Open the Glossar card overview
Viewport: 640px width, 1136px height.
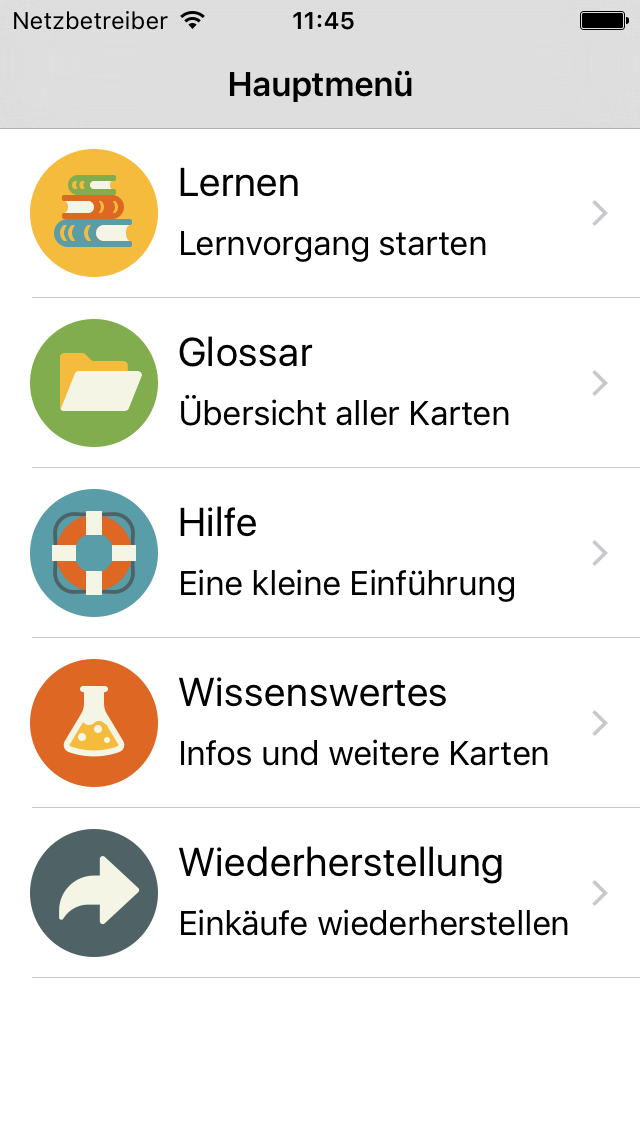tap(320, 383)
